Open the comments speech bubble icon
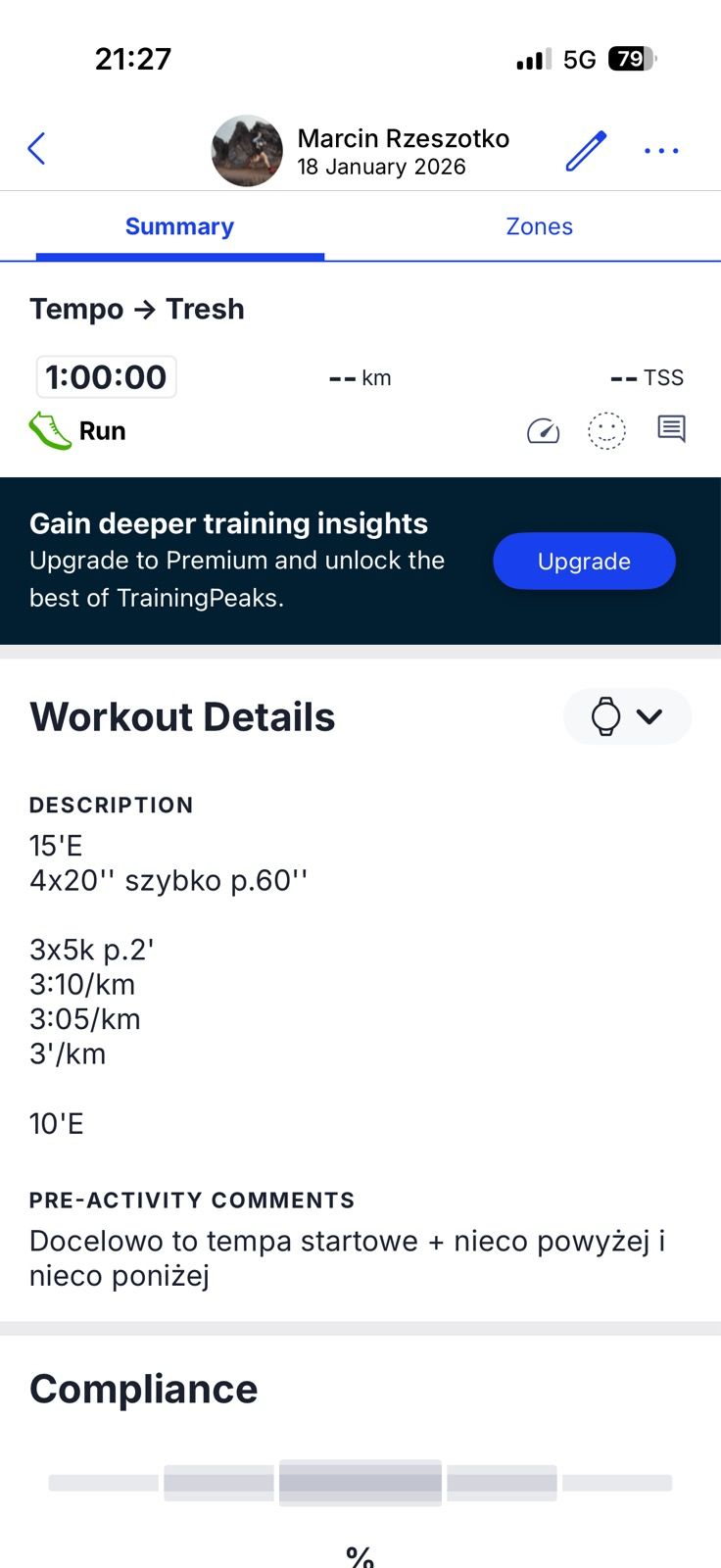Screen dimensions: 721x1568 (671, 429)
